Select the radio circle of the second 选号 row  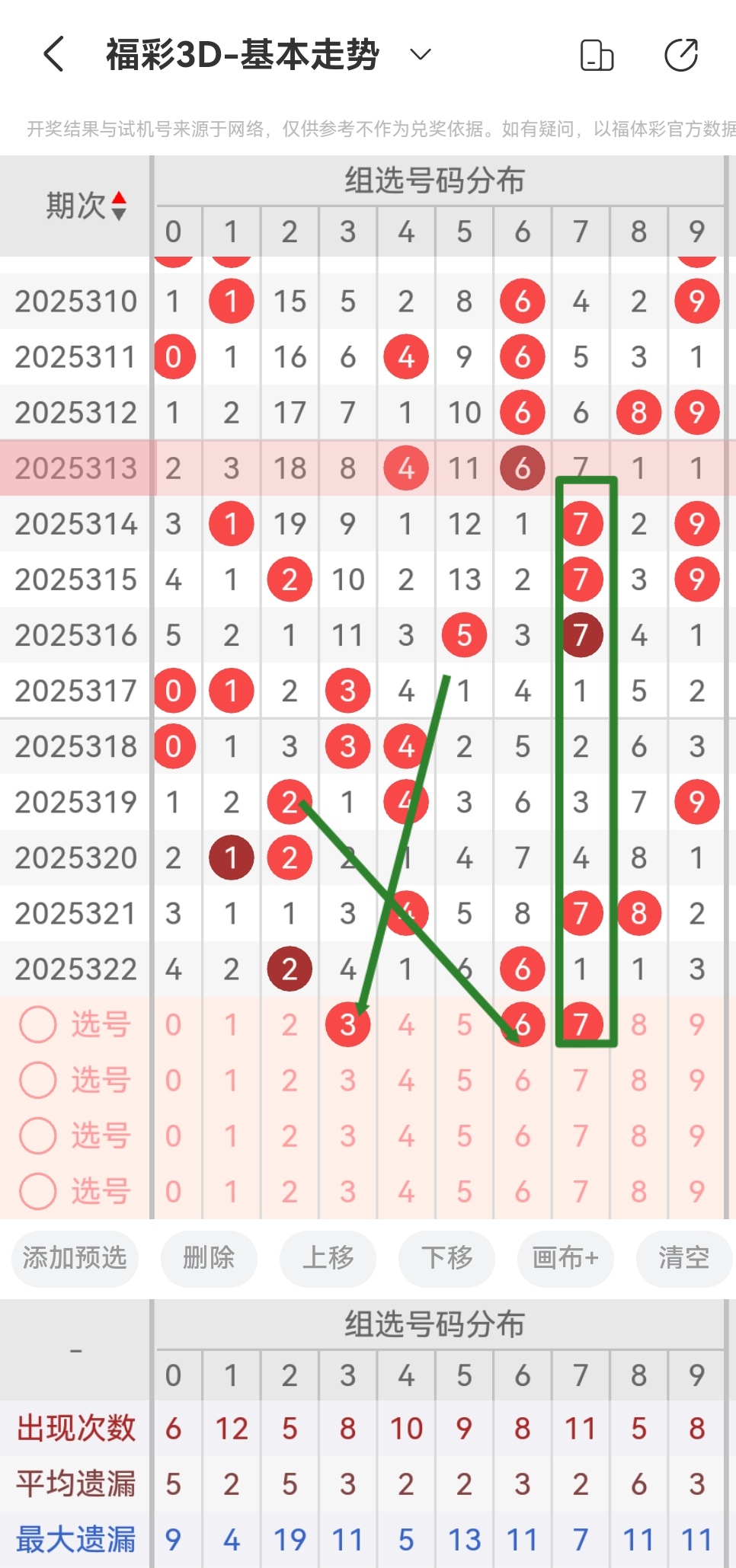37,1080
